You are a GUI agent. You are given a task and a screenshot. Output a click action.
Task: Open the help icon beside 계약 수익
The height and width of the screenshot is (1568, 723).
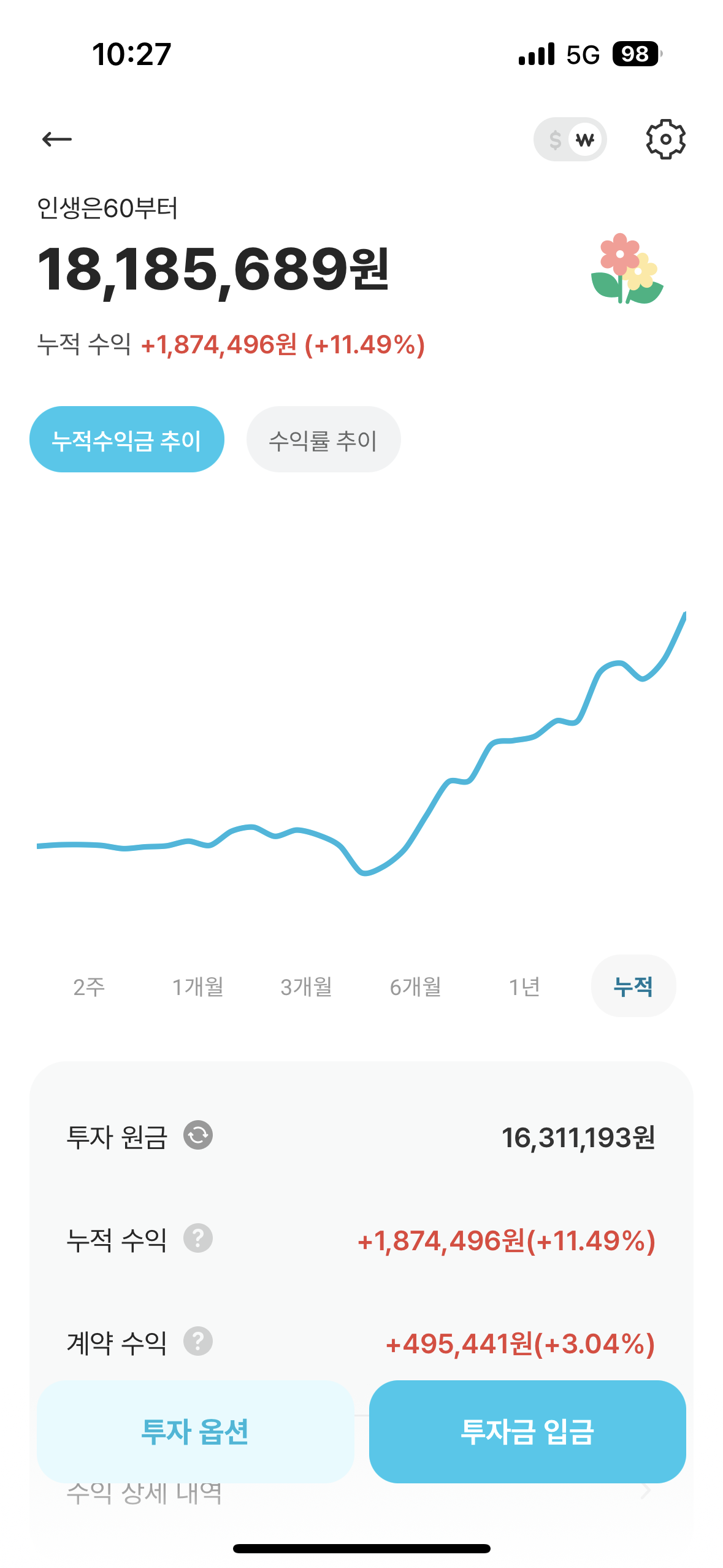tap(198, 1341)
